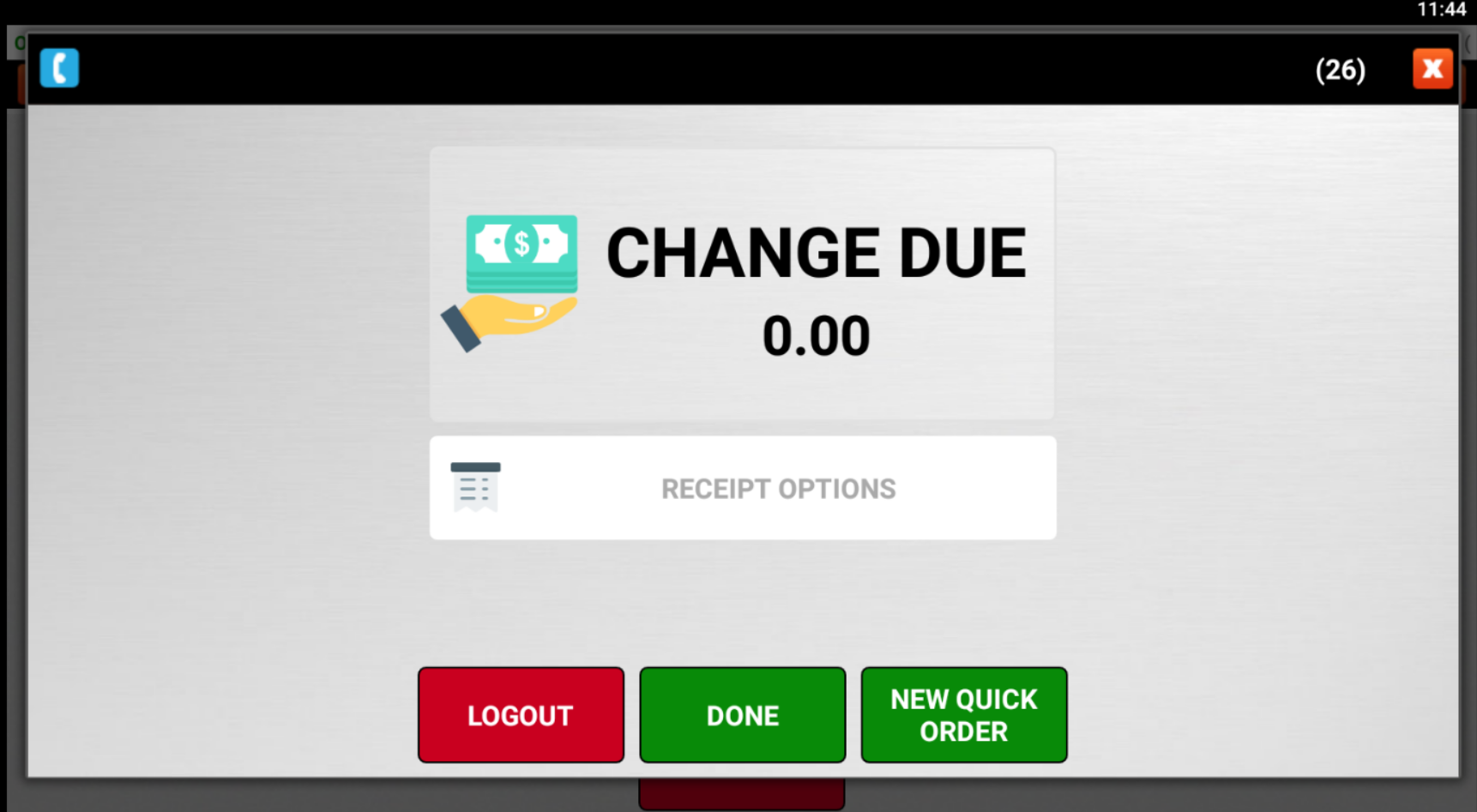Open Receipt Options
This screenshot has height=812, width=1477.
742,488
